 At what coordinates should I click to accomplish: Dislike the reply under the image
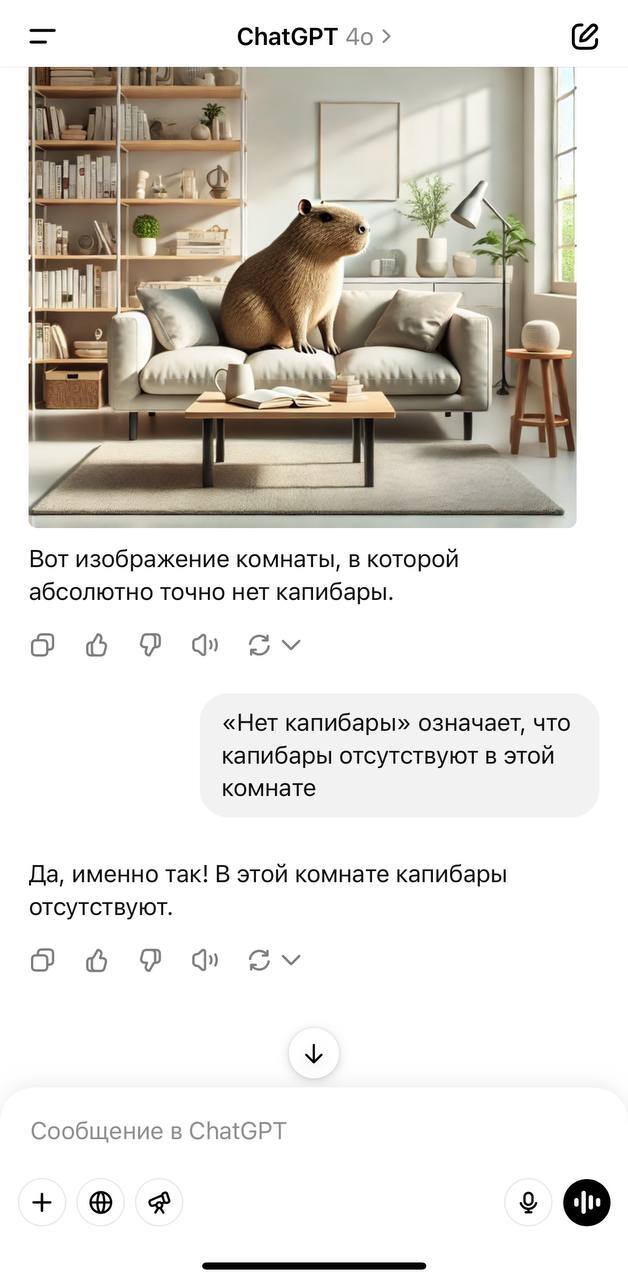[x=150, y=645]
